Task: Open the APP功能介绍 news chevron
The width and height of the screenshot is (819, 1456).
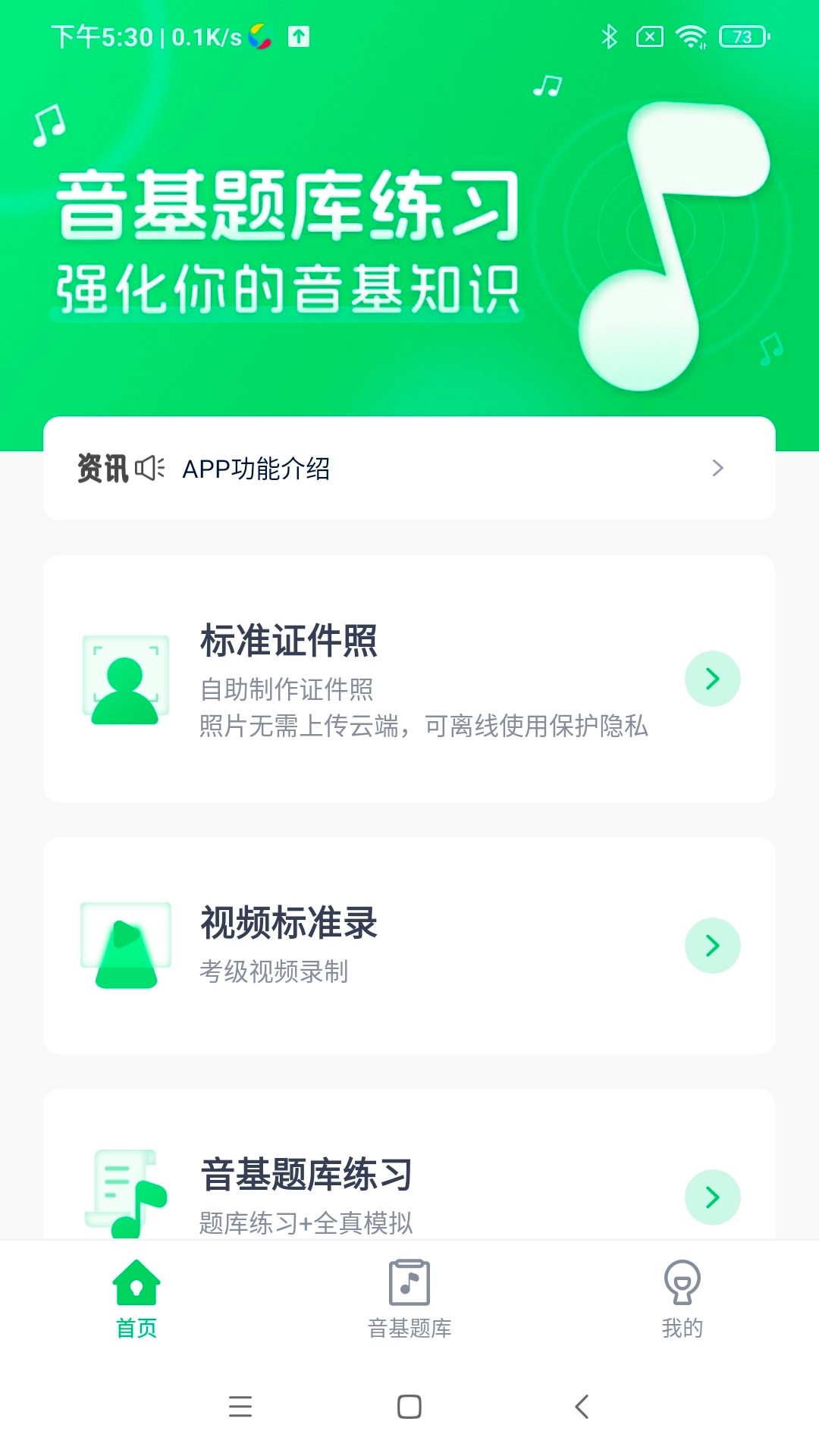Action: click(717, 469)
